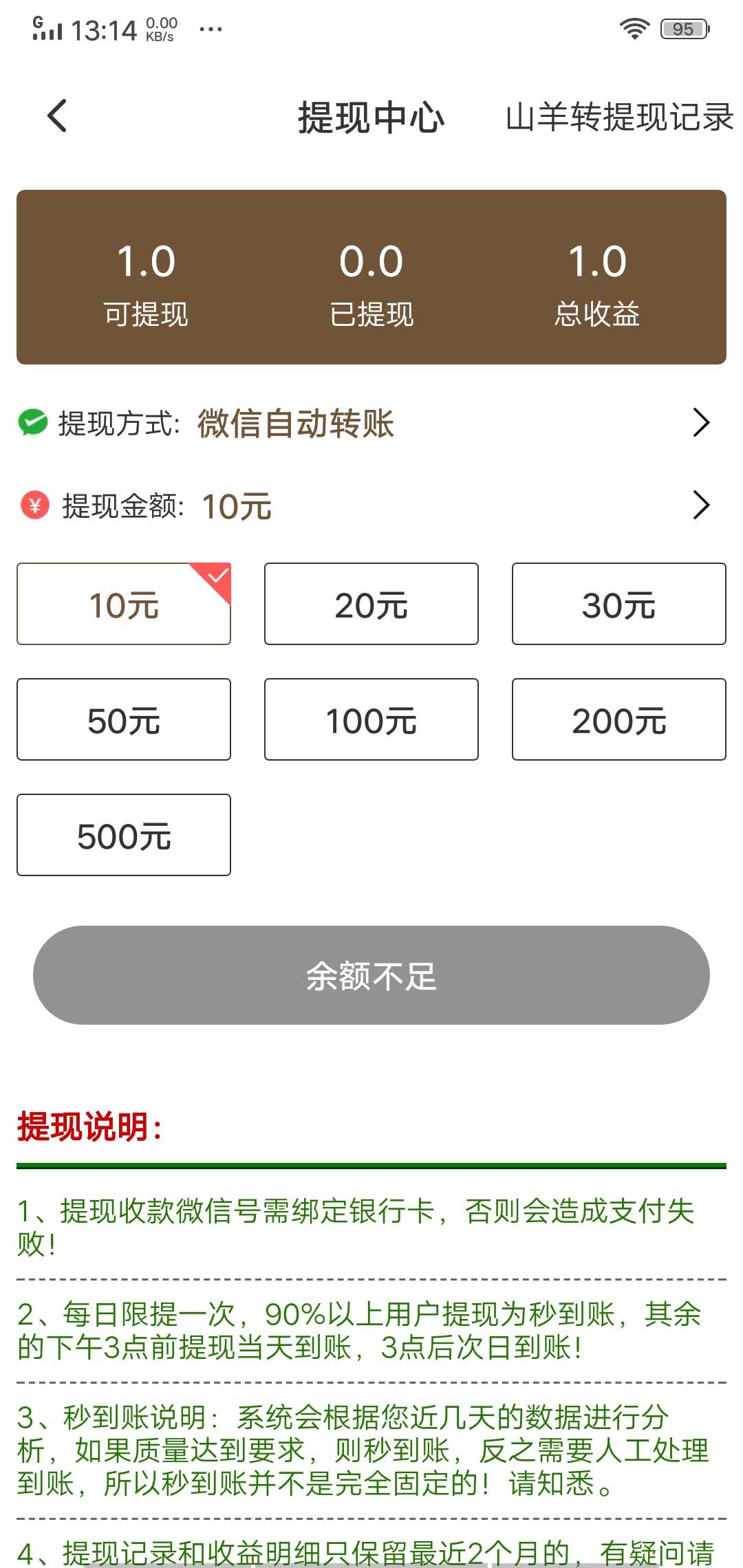This screenshot has height=1568, width=743.
Task: Click the red yen withdrawal amount icon
Action: tap(34, 507)
